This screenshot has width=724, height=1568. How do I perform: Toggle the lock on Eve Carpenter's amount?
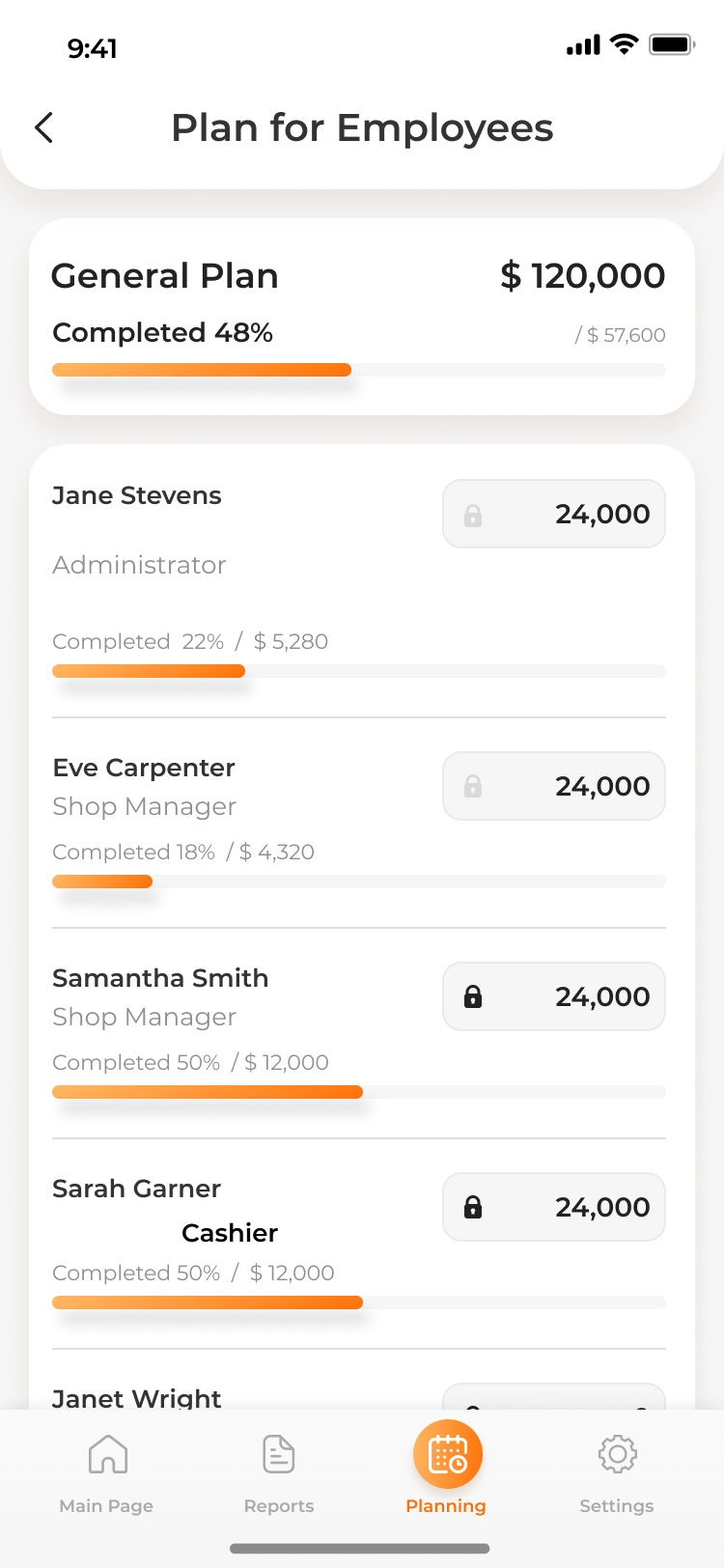coord(473,786)
